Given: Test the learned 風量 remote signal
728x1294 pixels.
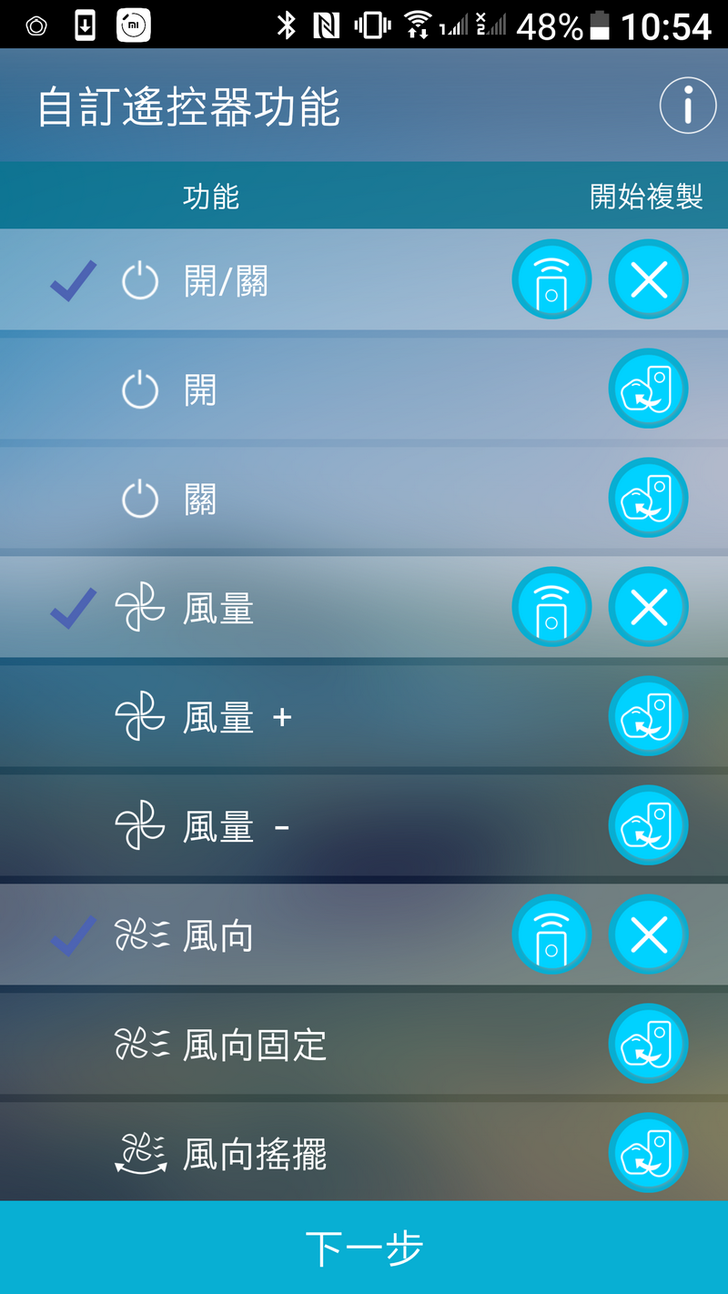Looking at the screenshot, I should pyautogui.click(x=552, y=607).
